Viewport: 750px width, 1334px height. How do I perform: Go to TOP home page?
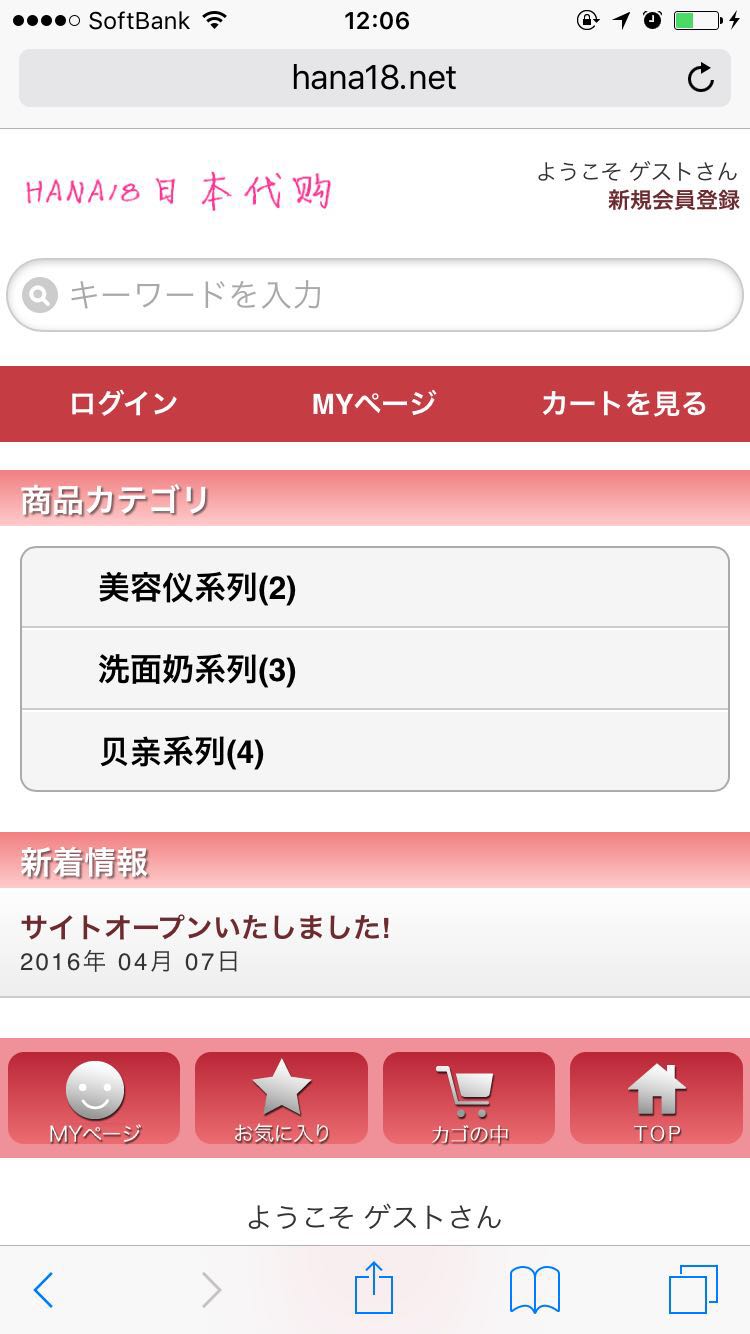click(x=656, y=1098)
